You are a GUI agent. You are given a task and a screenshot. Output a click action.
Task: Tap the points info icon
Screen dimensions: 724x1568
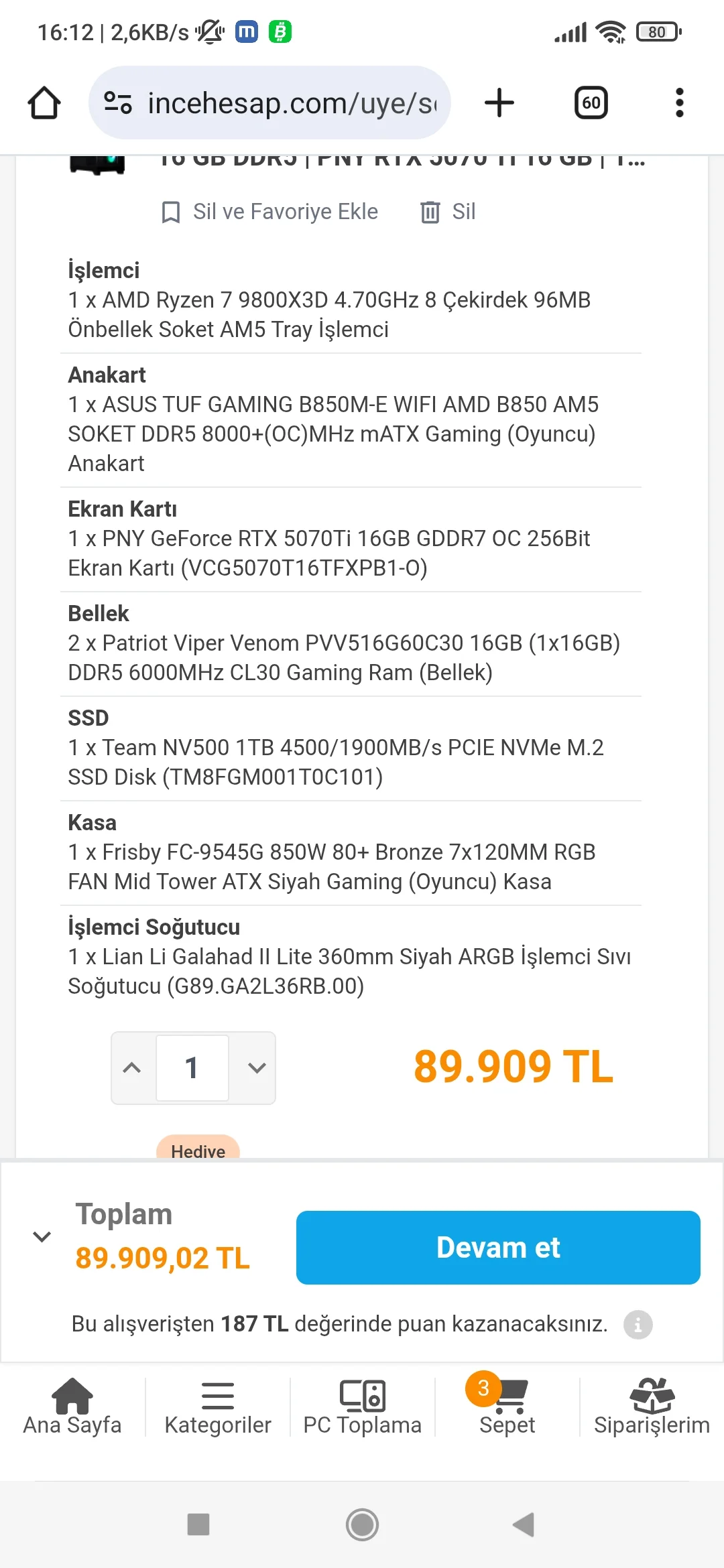[x=638, y=1325]
